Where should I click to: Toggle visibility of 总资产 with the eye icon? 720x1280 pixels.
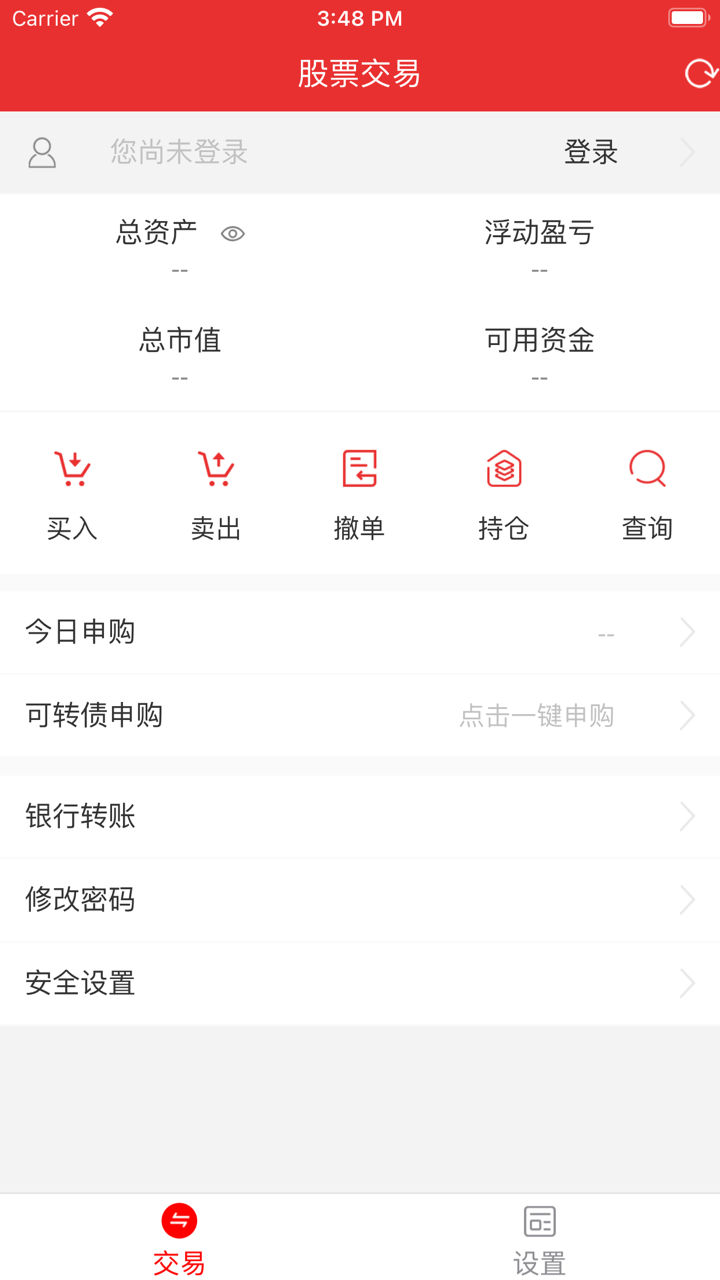point(233,234)
